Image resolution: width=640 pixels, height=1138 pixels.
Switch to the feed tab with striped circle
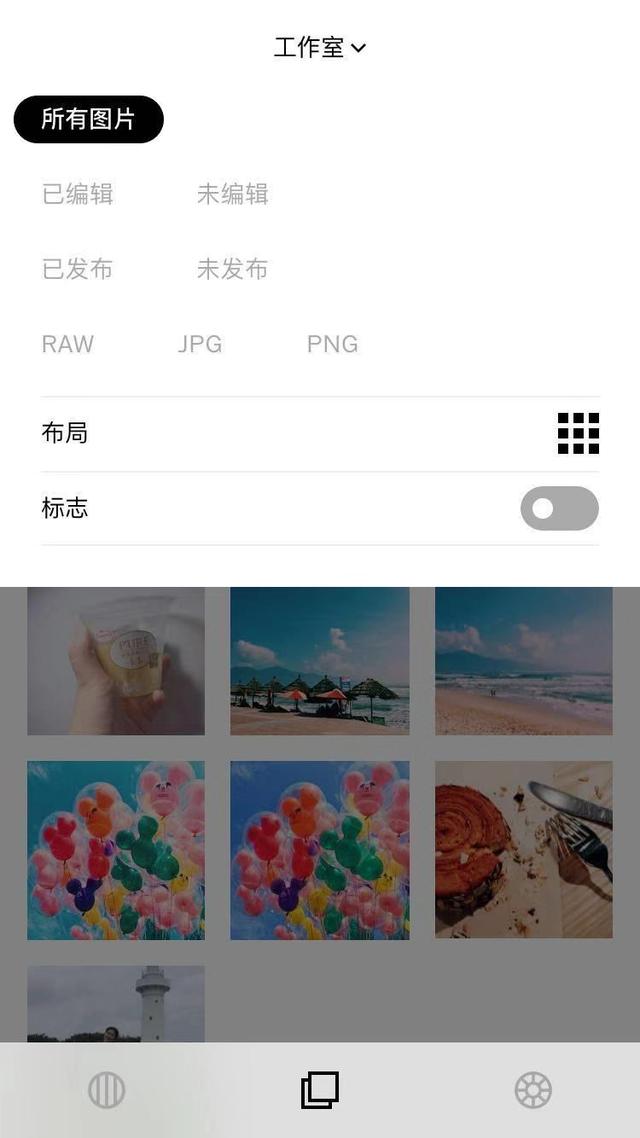pyautogui.click(x=107, y=1090)
